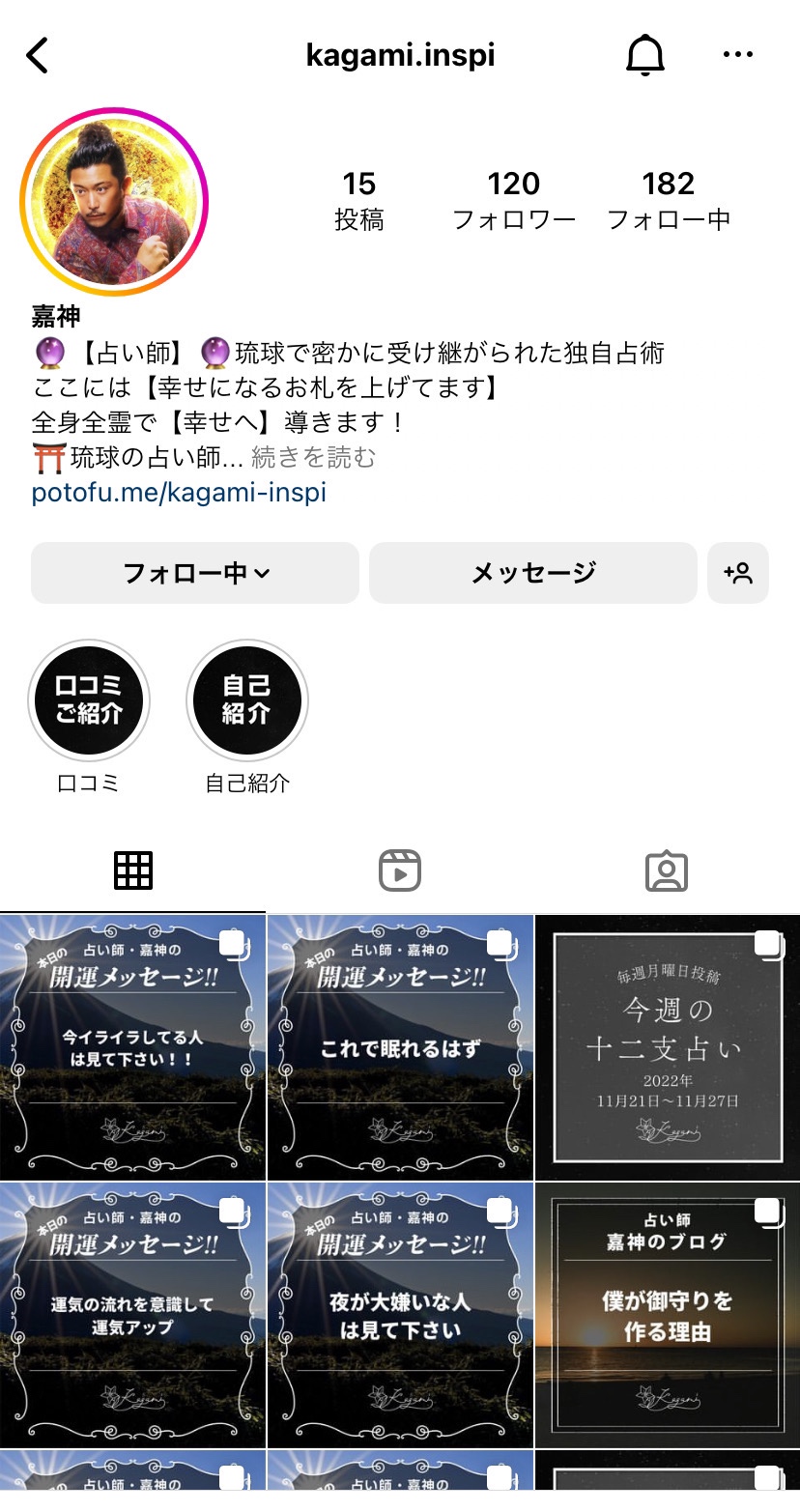Screen dimensions: 800x1512
Task: Open the フォロー中 following list
Action: click(x=669, y=200)
